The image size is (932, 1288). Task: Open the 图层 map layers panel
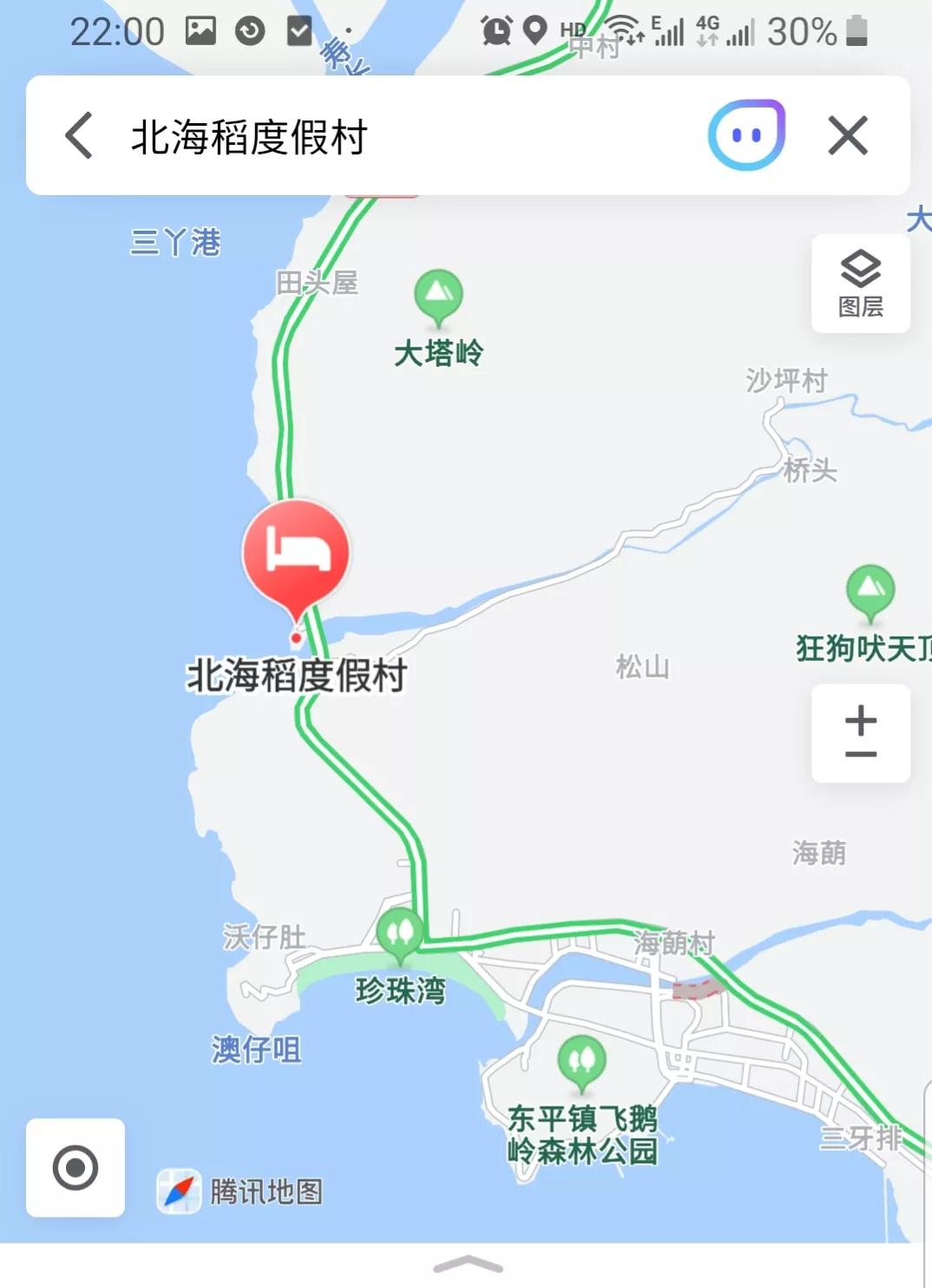click(860, 283)
